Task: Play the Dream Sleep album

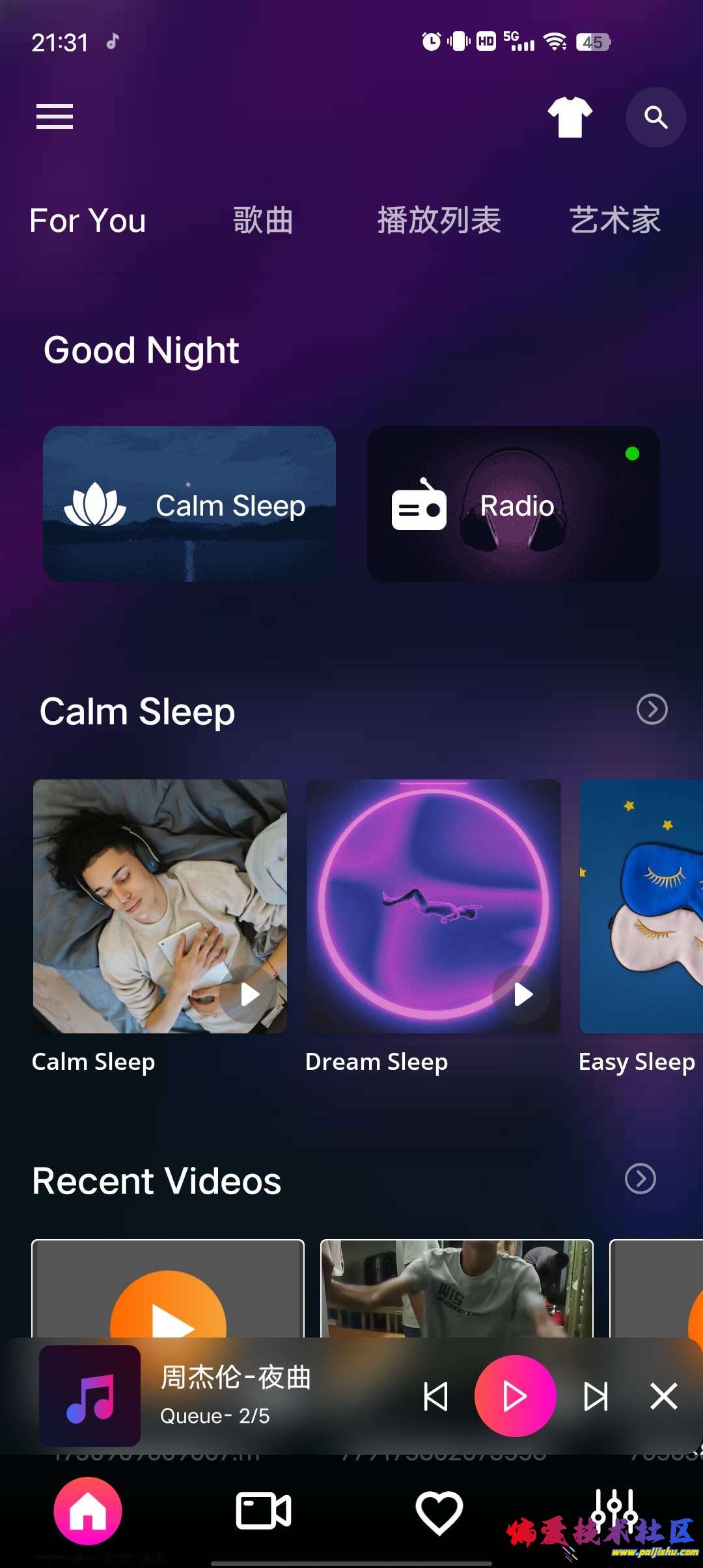Action: tap(522, 994)
